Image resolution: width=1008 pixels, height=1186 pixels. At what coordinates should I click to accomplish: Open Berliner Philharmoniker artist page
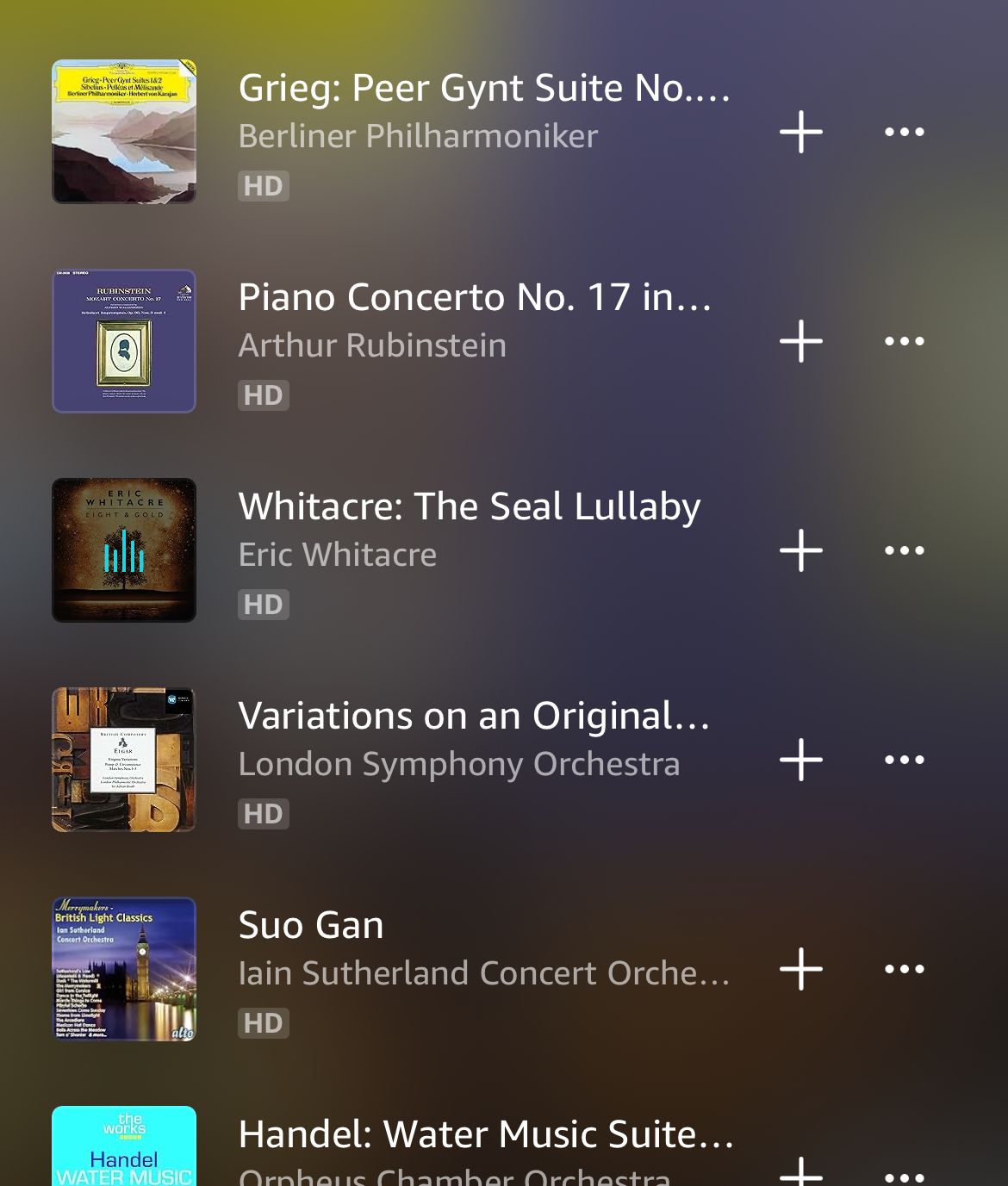click(x=418, y=135)
